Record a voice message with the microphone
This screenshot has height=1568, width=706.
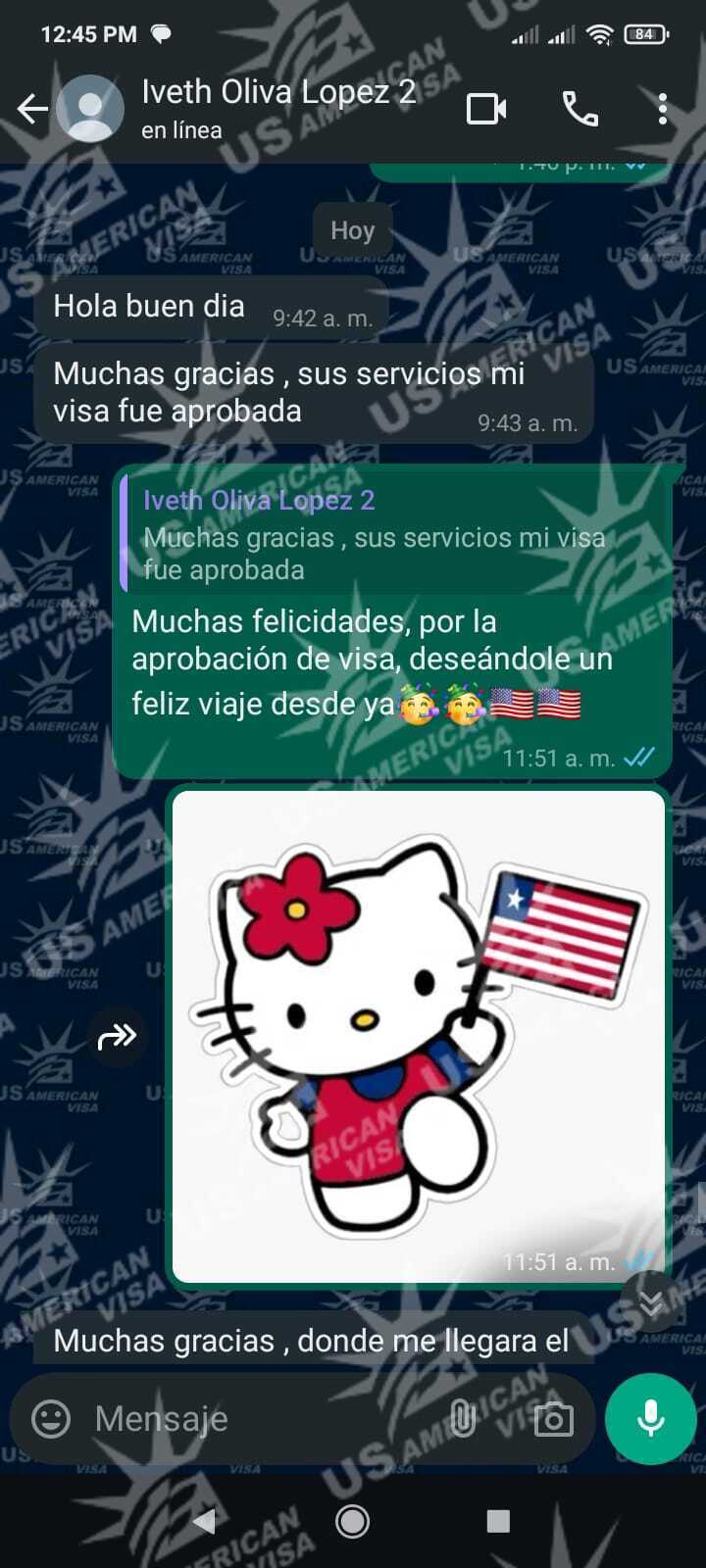click(650, 1418)
